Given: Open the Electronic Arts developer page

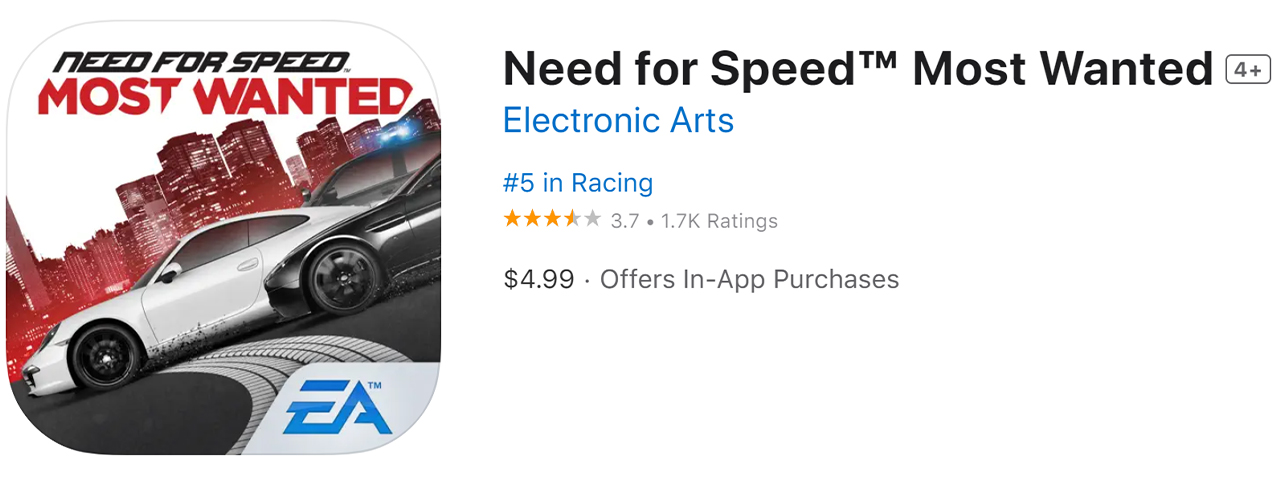Looking at the screenshot, I should [x=618, y=121].
